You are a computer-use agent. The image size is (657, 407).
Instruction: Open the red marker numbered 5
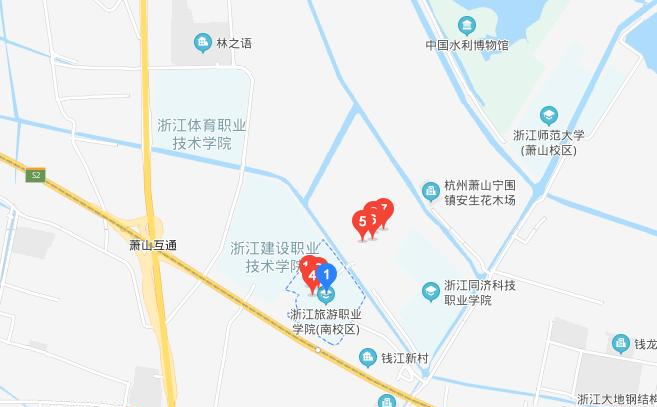(362, 221)
